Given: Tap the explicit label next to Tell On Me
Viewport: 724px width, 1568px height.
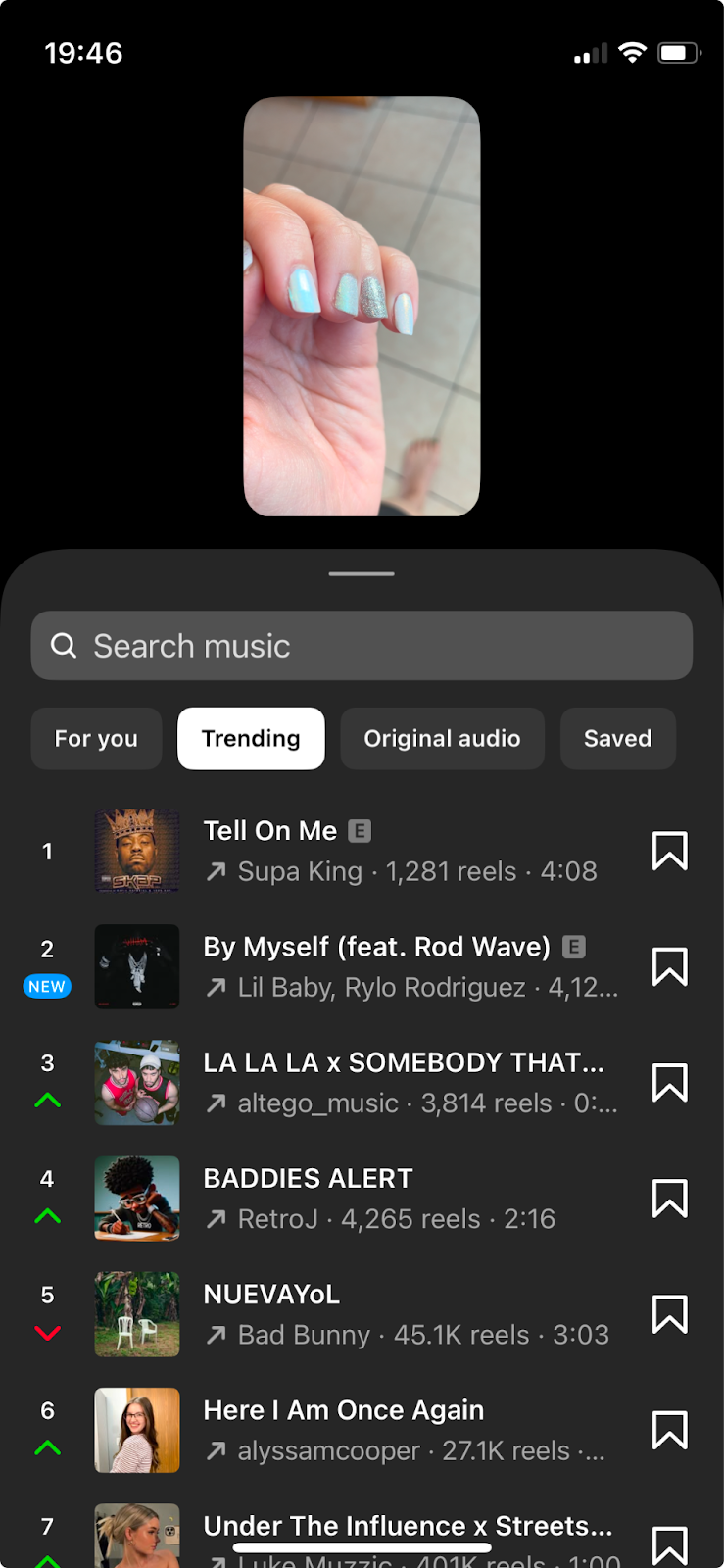Looking at the screenshot, I should [x=359, y=830].
